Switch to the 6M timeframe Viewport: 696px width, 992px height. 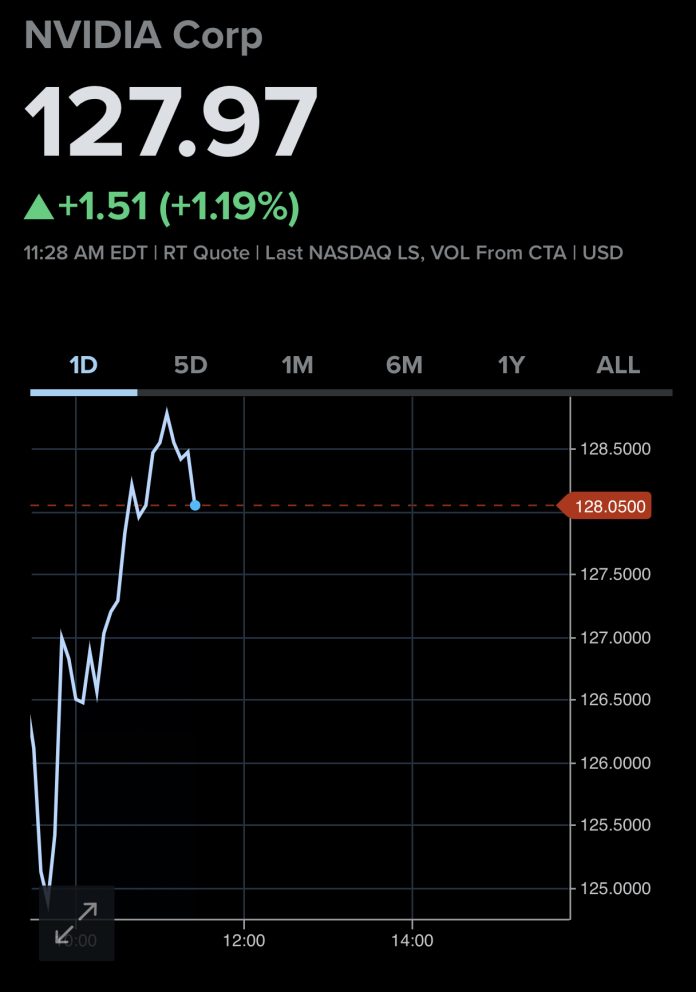(x=404, y=365)
